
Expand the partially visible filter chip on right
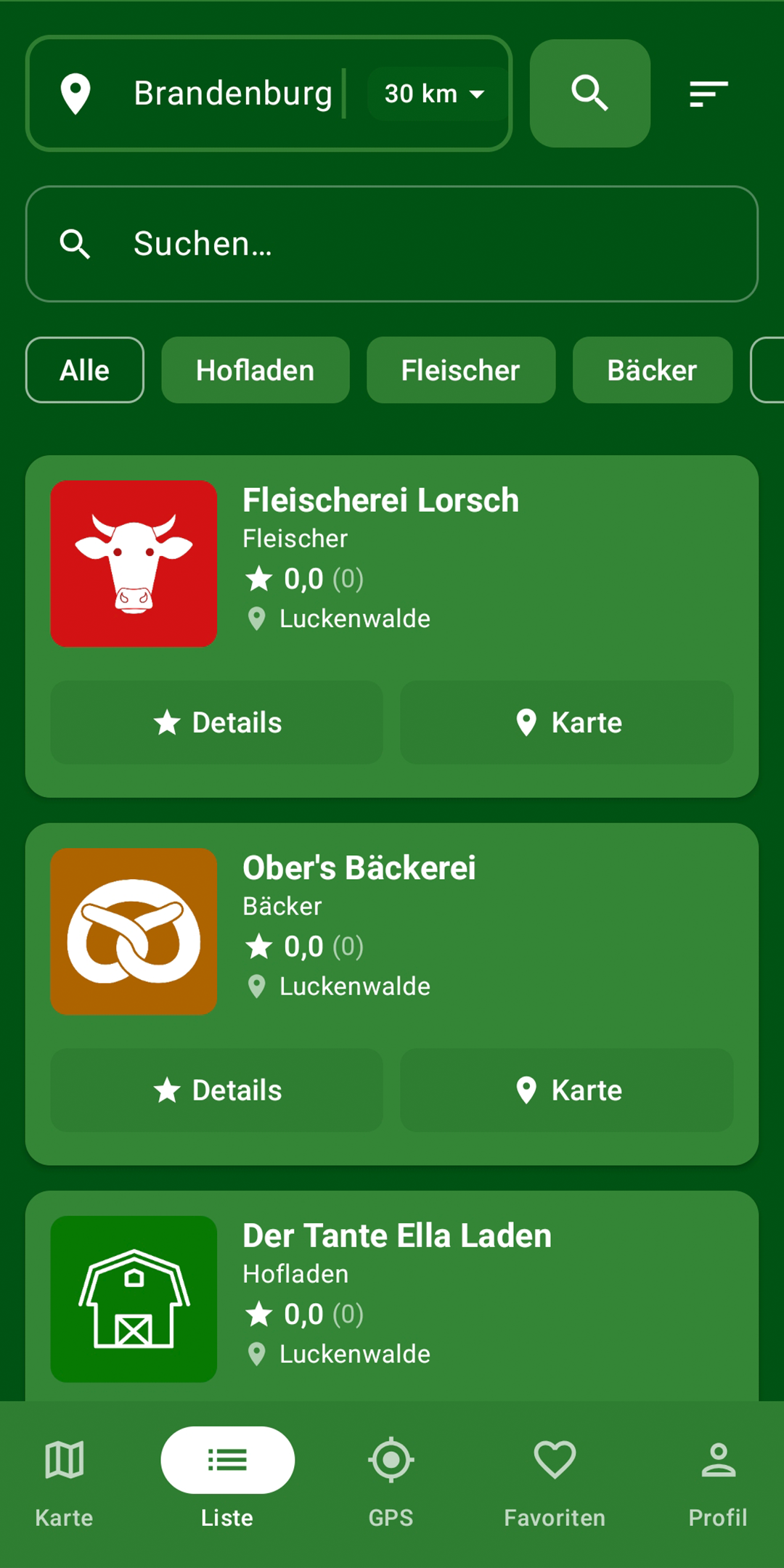pos(769,370)
